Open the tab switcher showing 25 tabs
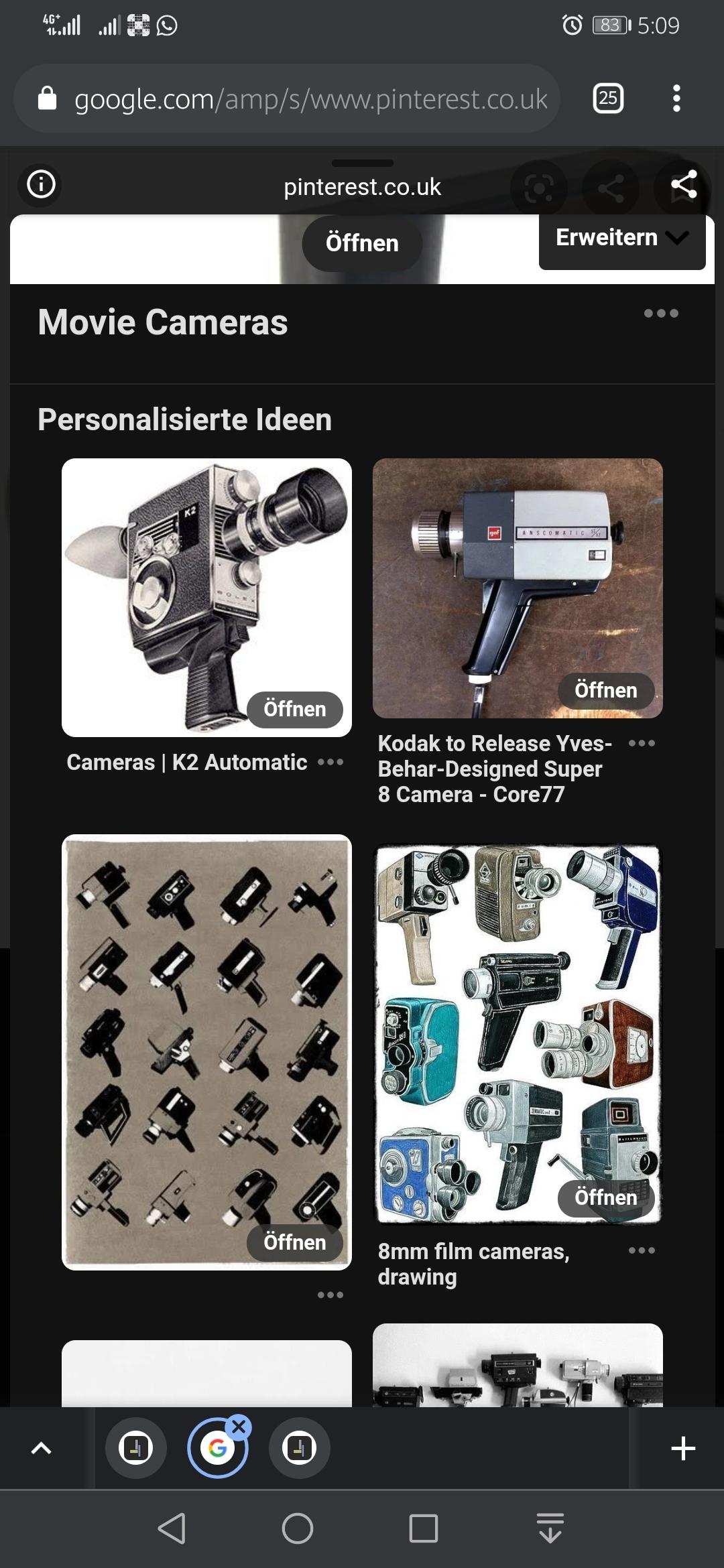The width and height of the screenshot is (724, 1568). pos(608,99)
